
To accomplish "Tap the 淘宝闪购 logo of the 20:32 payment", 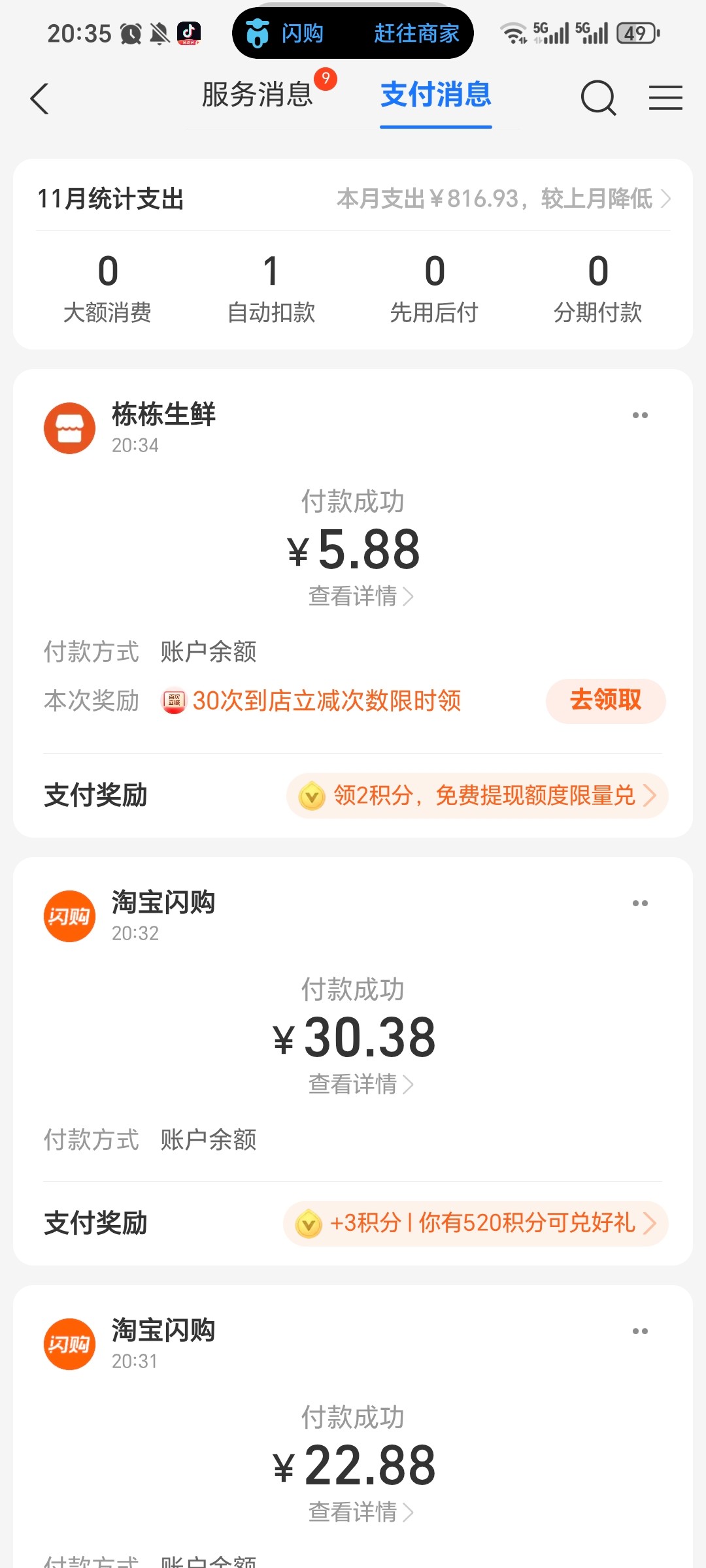I will coord(69,915).
